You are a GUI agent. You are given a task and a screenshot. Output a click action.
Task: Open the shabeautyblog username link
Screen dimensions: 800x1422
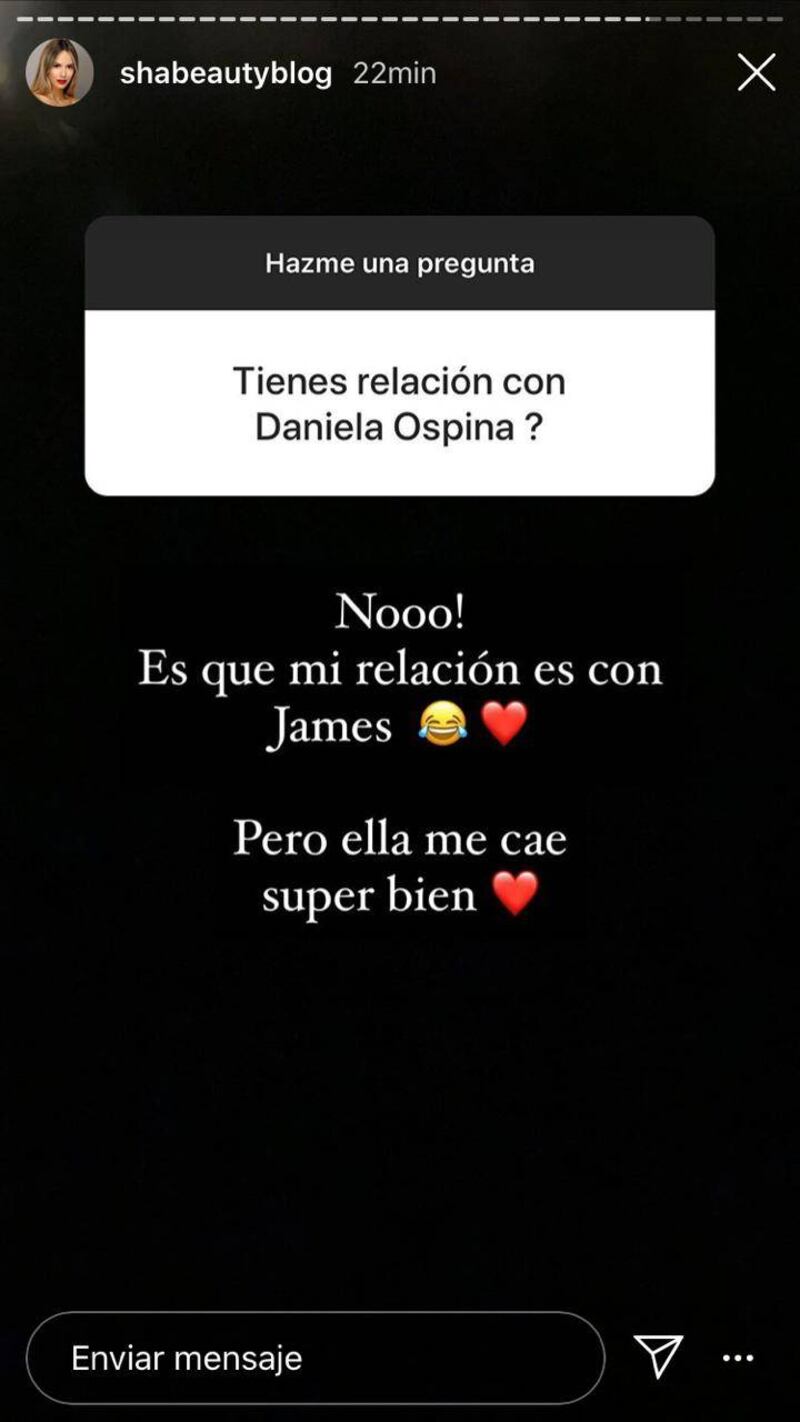coord(226,74)
